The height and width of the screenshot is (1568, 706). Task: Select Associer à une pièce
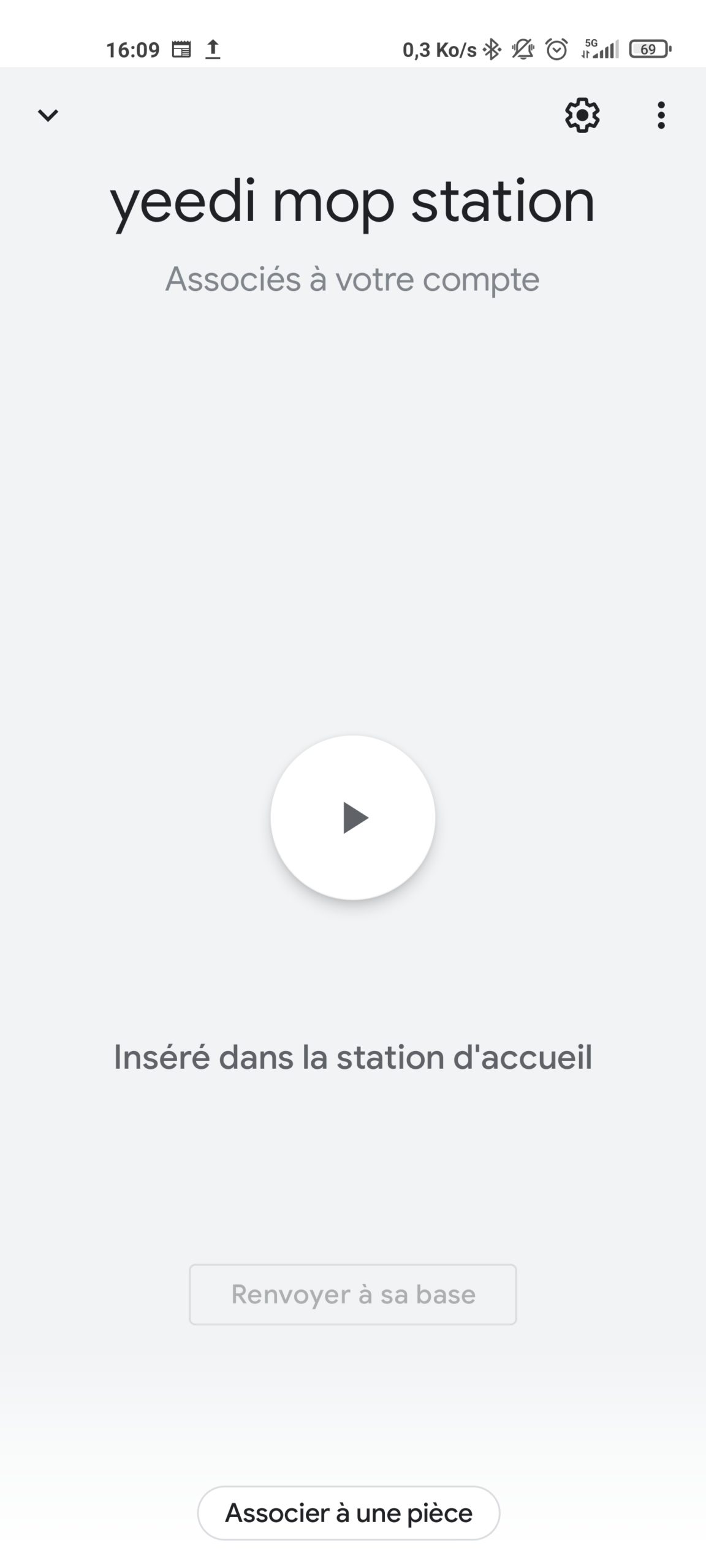pos(349,1513)
